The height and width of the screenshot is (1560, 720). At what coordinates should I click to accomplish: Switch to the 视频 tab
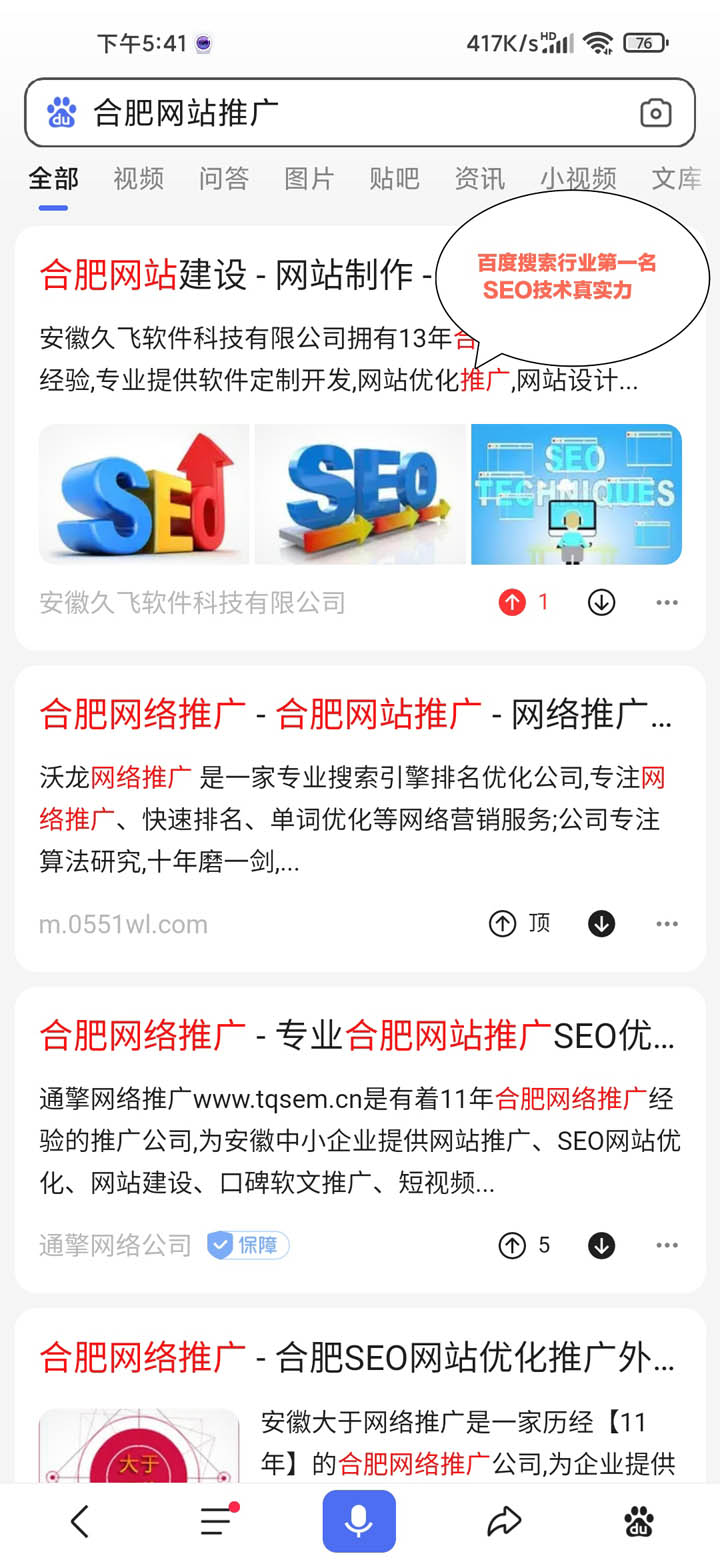138,179
